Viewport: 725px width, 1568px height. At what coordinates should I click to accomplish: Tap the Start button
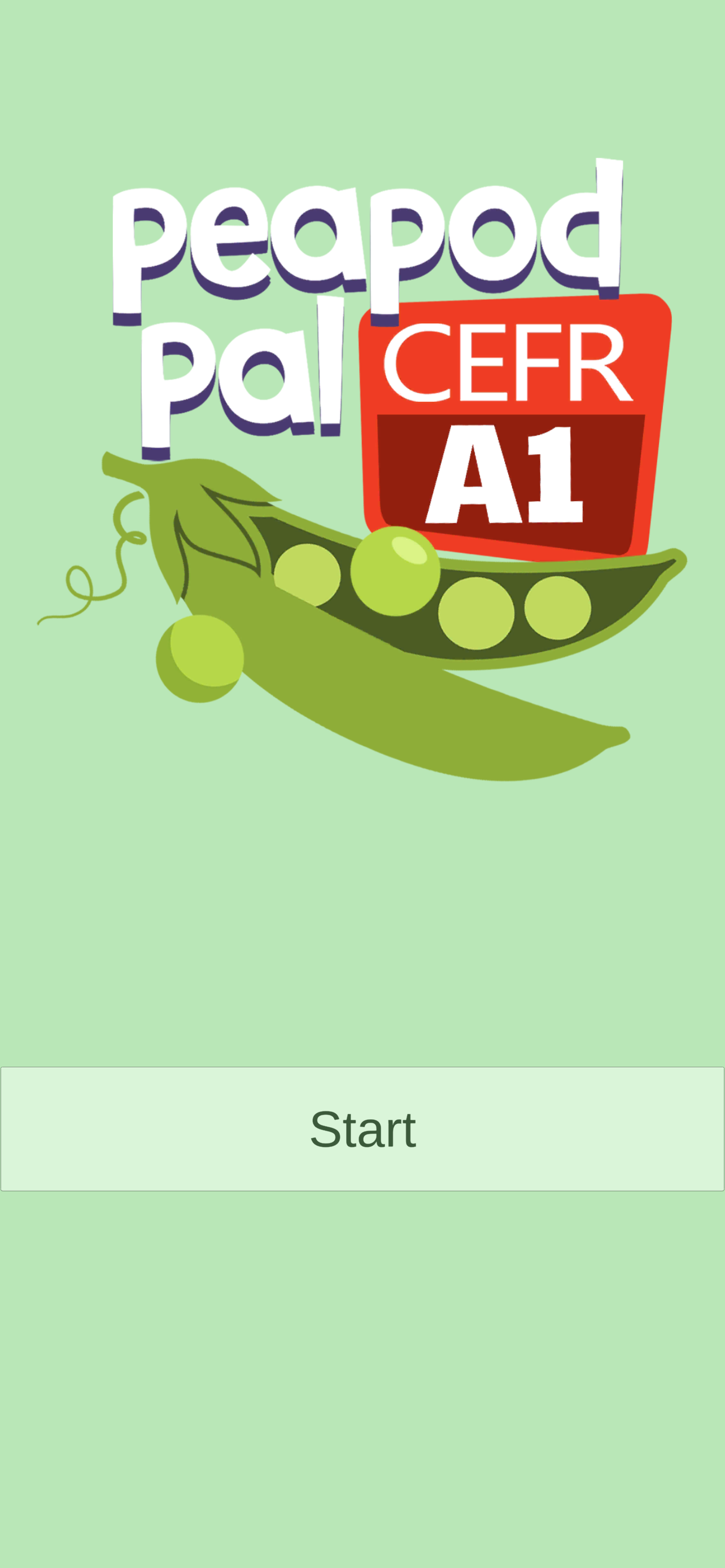tap(362, 1128)
